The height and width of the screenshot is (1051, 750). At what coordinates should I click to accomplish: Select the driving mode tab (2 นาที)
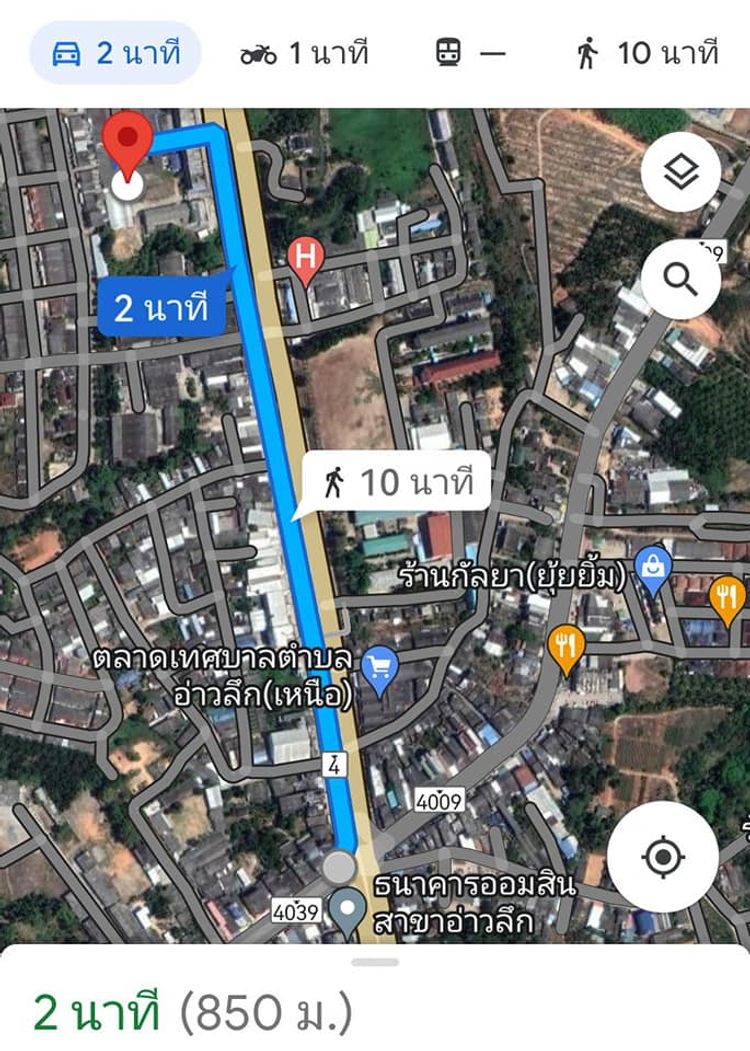(x=116, y=53)
